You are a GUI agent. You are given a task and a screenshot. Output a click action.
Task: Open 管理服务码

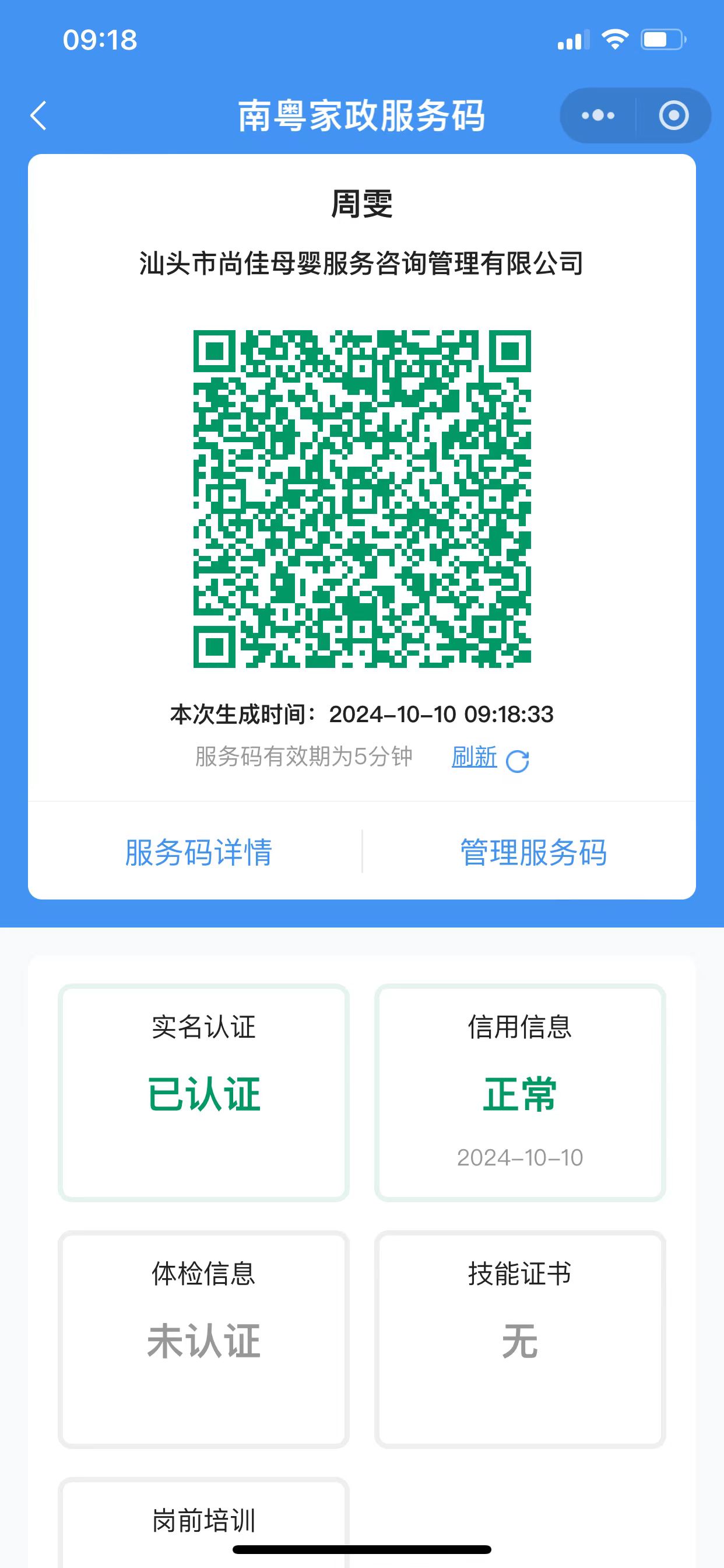click(533, 852)
